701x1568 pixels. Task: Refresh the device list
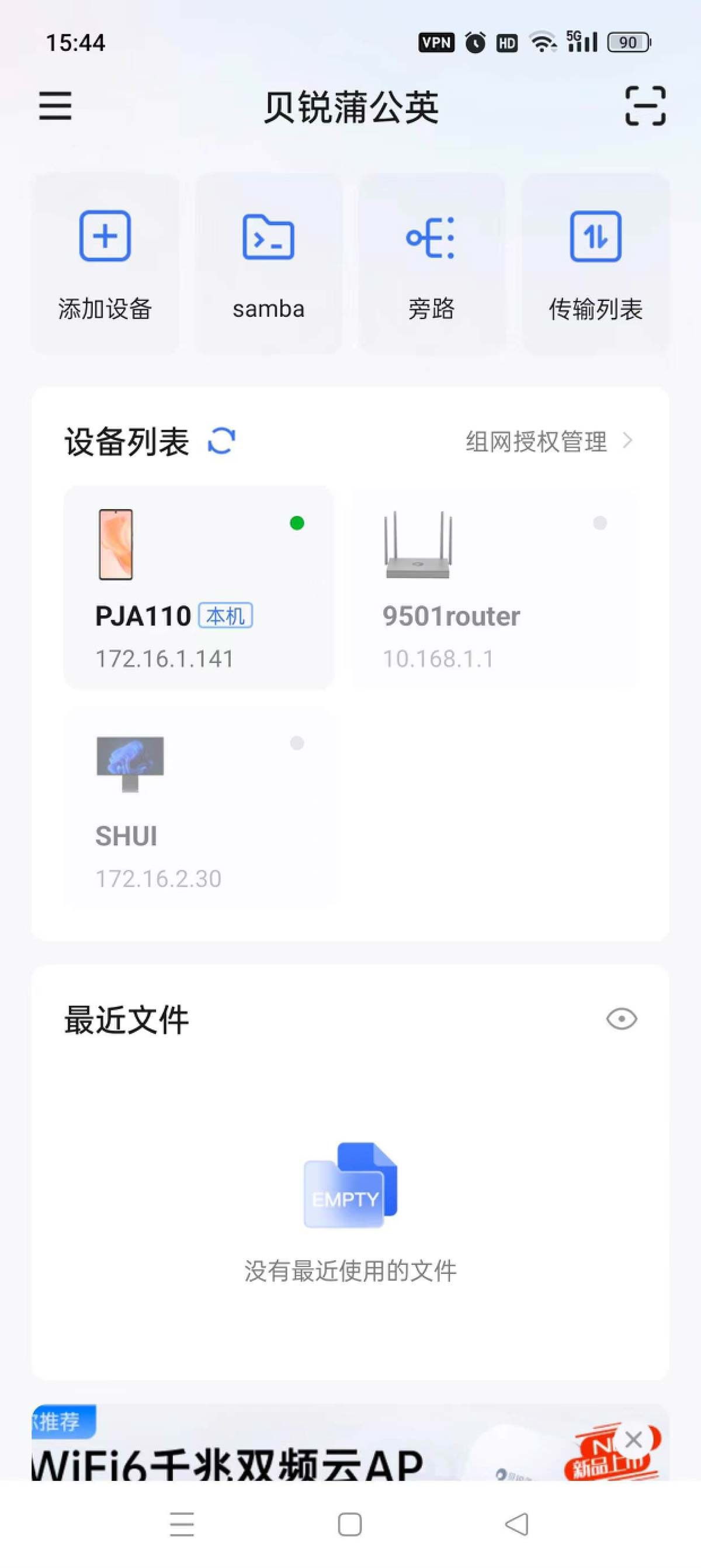click(x=222, y=441)
